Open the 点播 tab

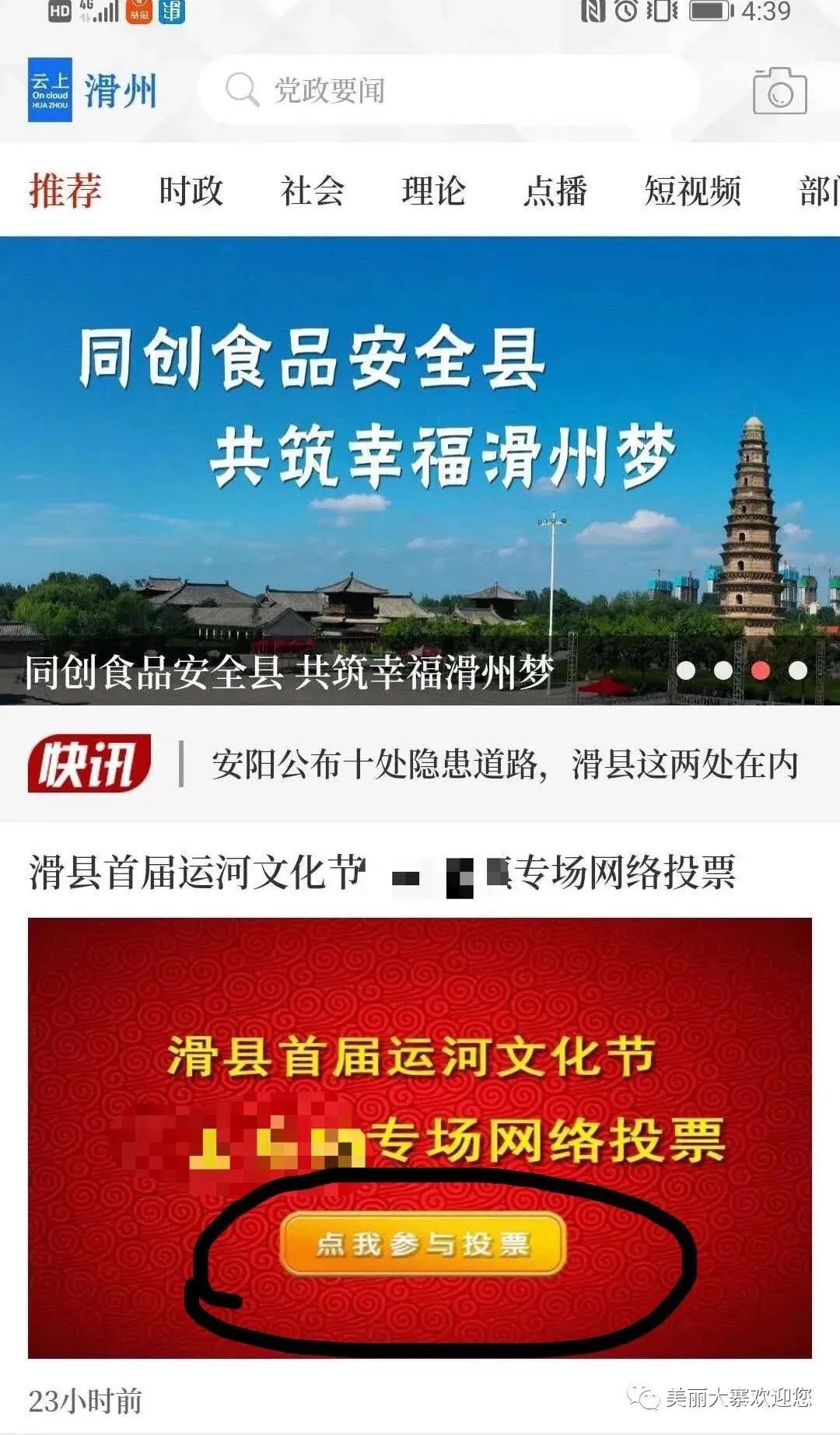555,191
